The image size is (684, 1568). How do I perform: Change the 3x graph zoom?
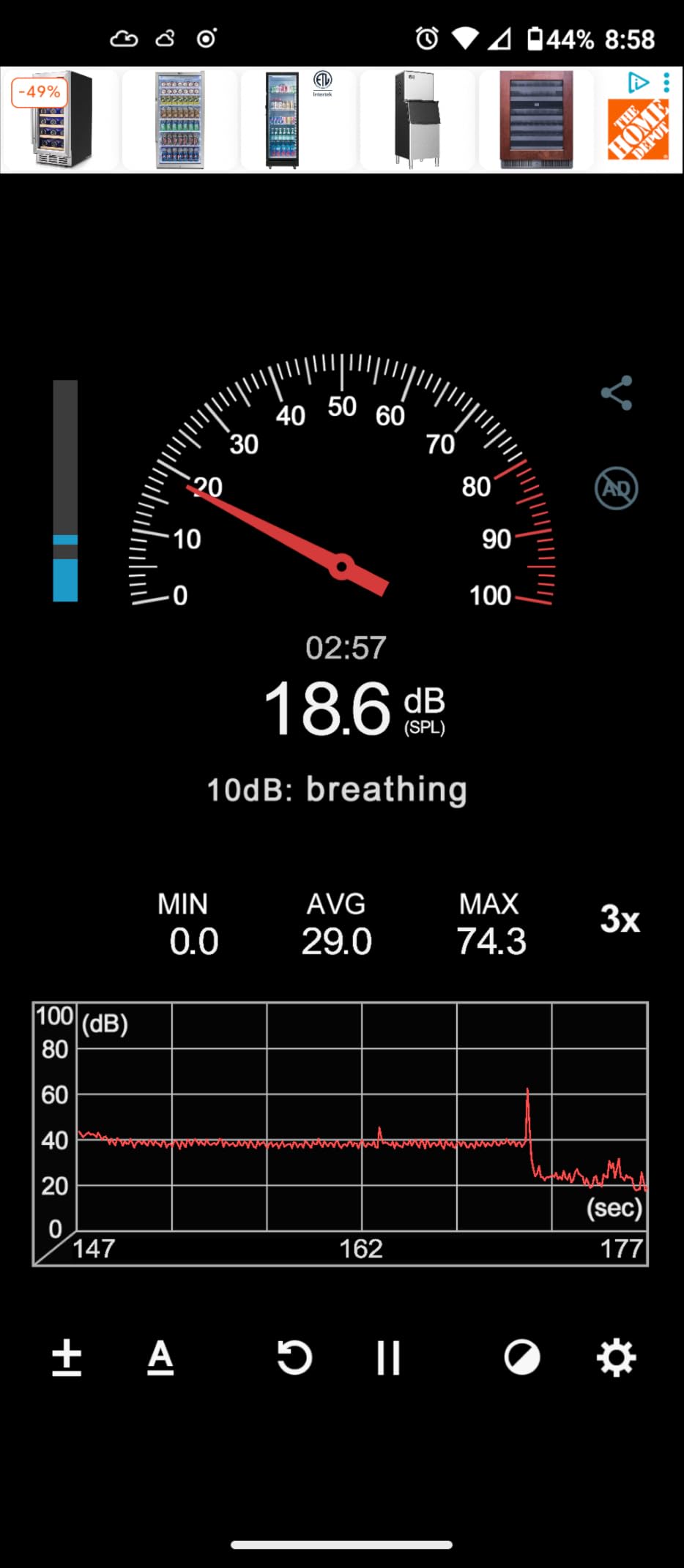[620, 919]
